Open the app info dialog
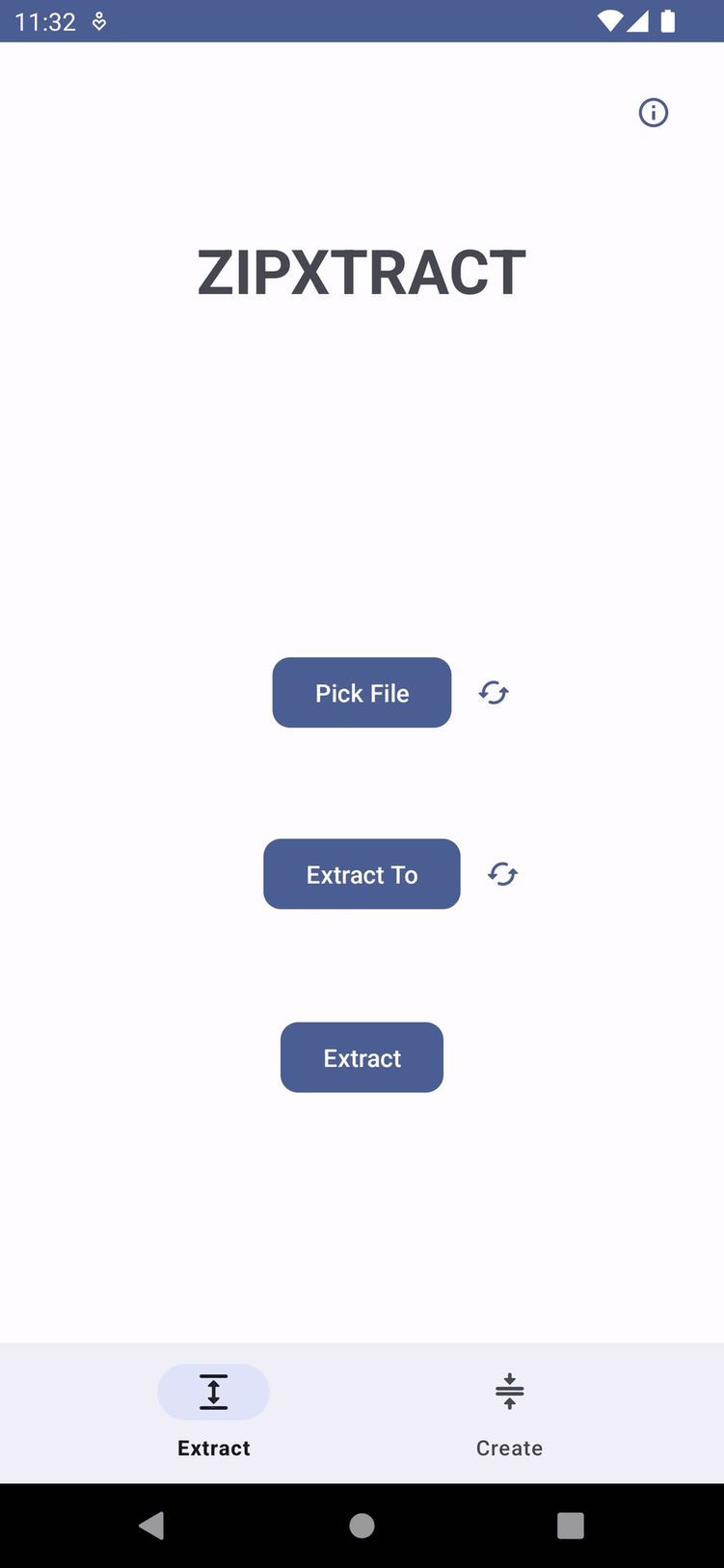Viewport: 724px width, 1568px height. pos(653,113)
